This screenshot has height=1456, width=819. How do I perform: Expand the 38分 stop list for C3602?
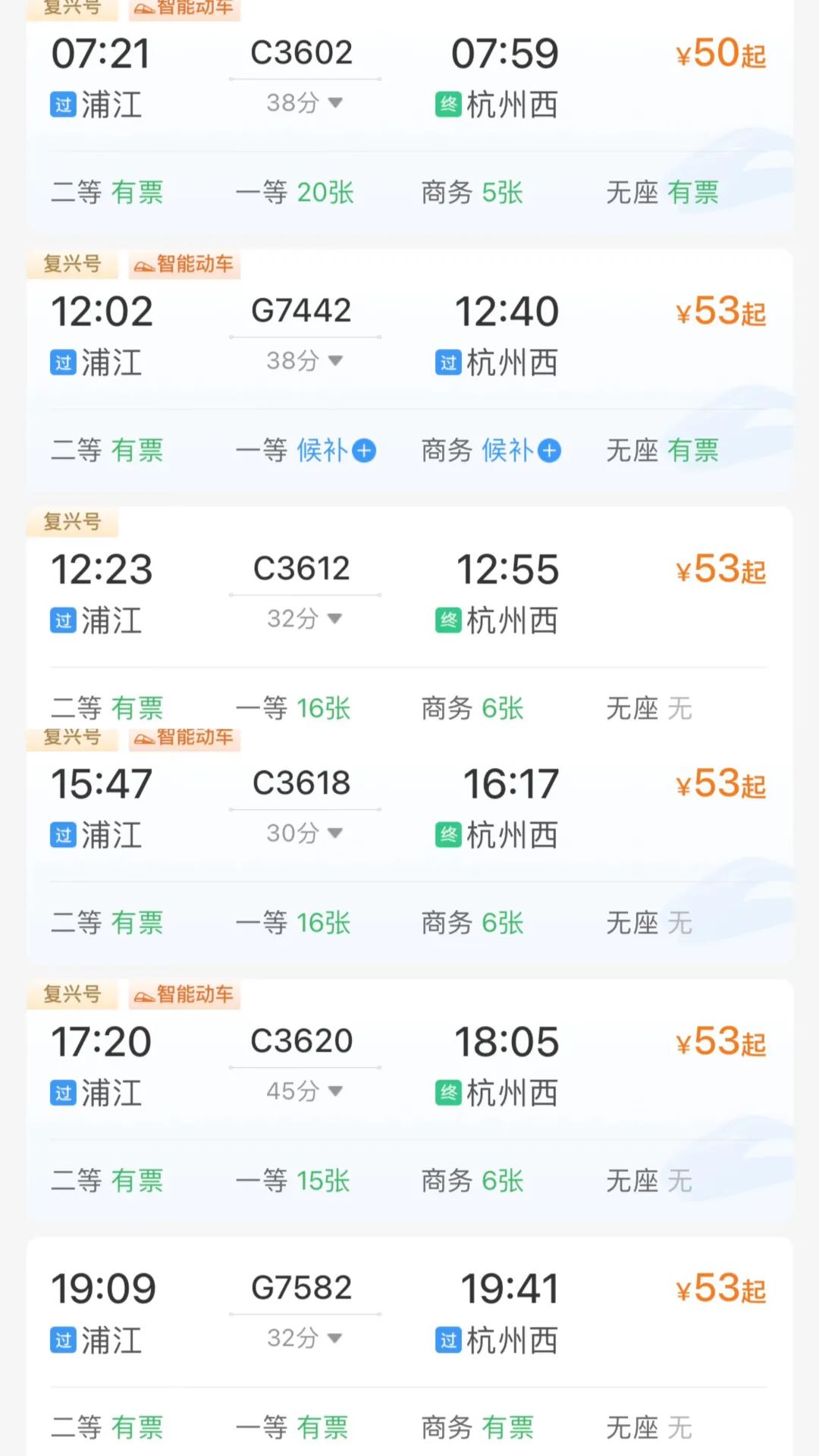point(305,102)
